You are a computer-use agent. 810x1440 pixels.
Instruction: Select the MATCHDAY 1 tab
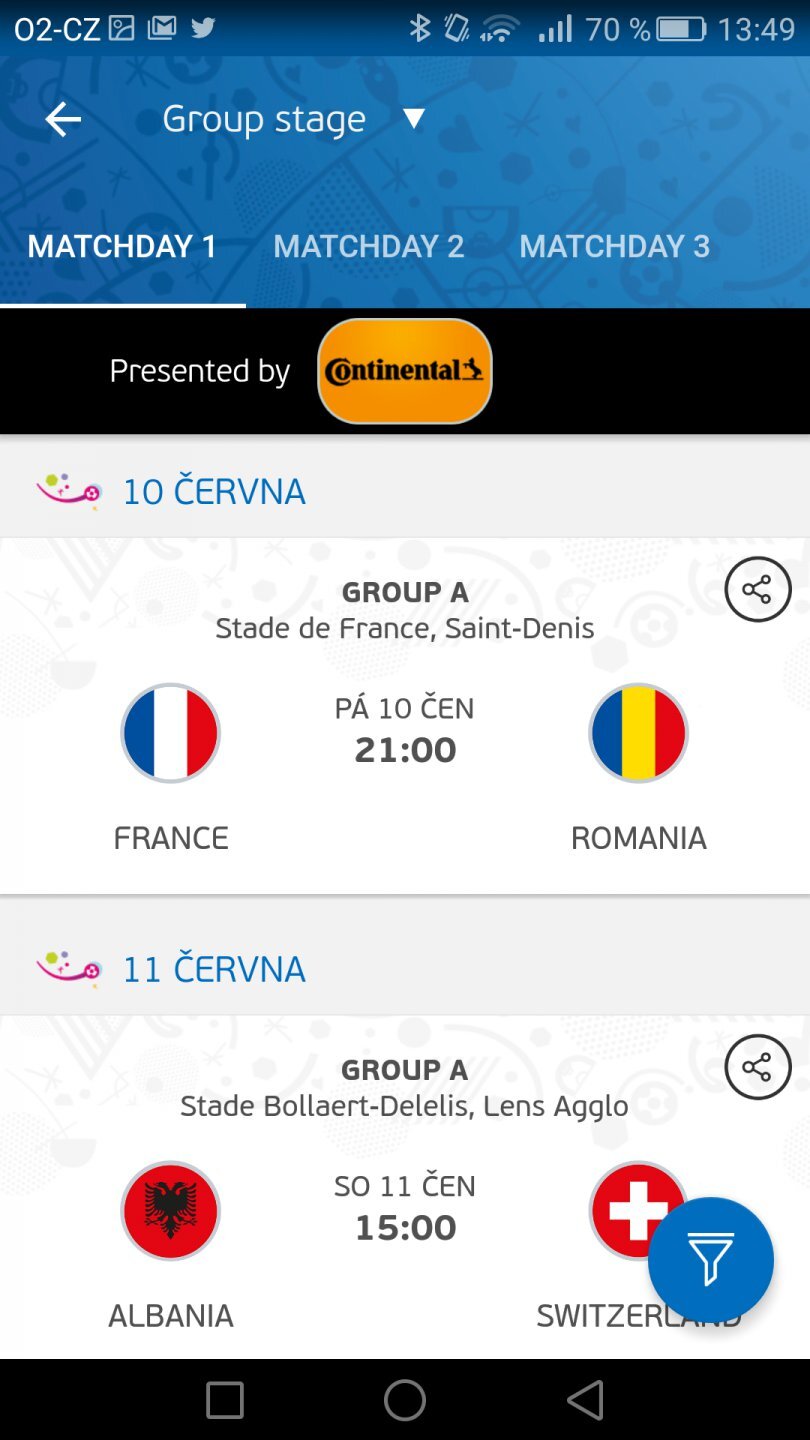click(122, 246)
